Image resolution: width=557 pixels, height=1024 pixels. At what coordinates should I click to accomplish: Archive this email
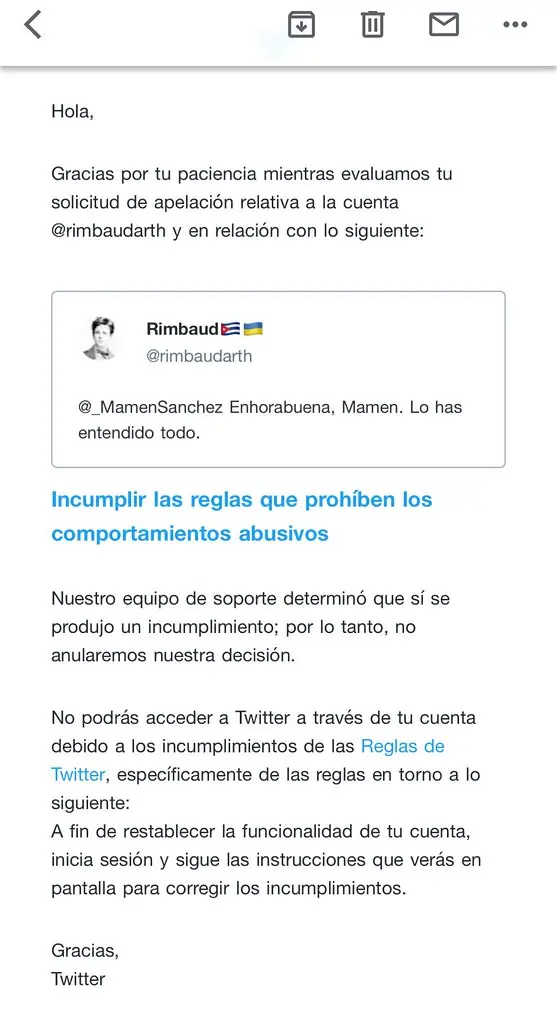coord(301,25)
